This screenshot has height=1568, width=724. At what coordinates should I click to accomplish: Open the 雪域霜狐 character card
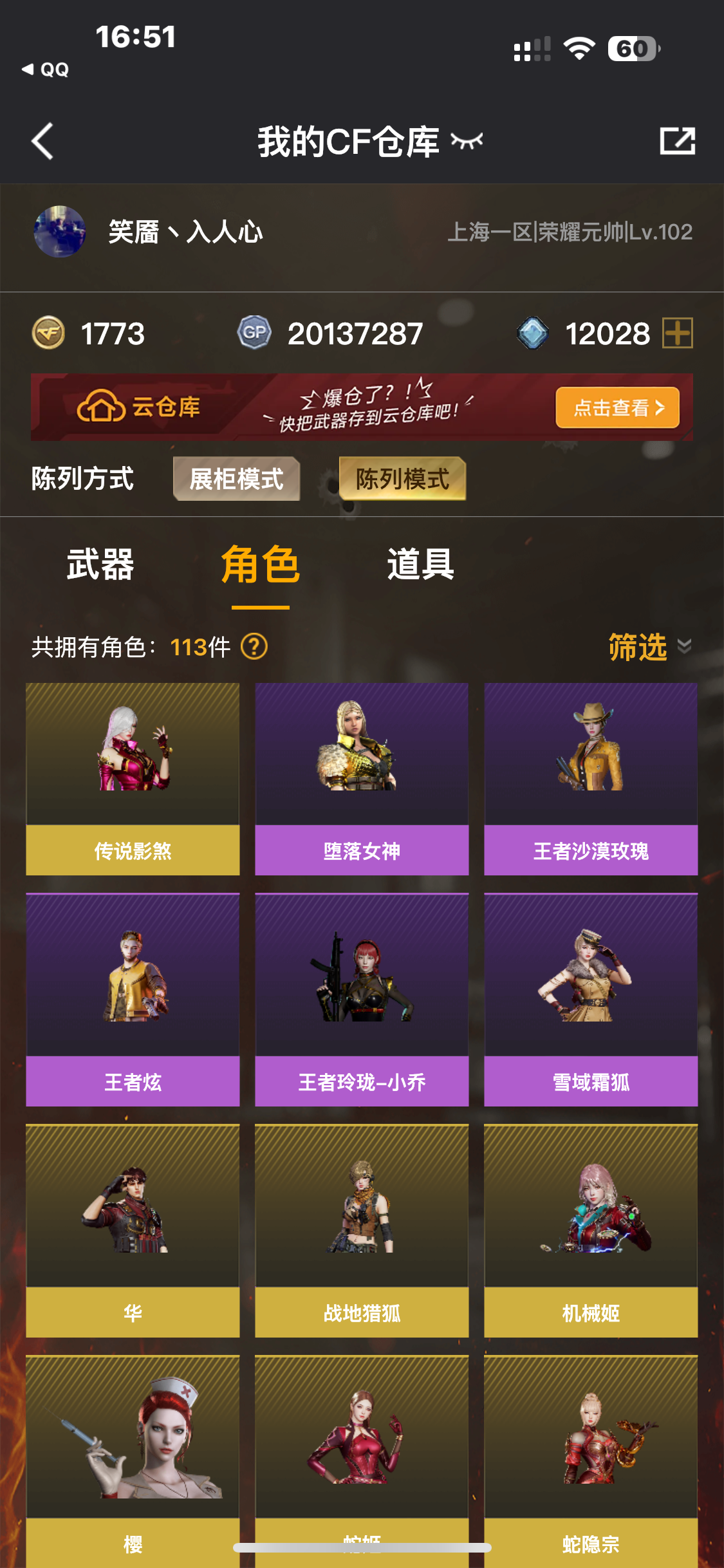click(x=591, y=999)
